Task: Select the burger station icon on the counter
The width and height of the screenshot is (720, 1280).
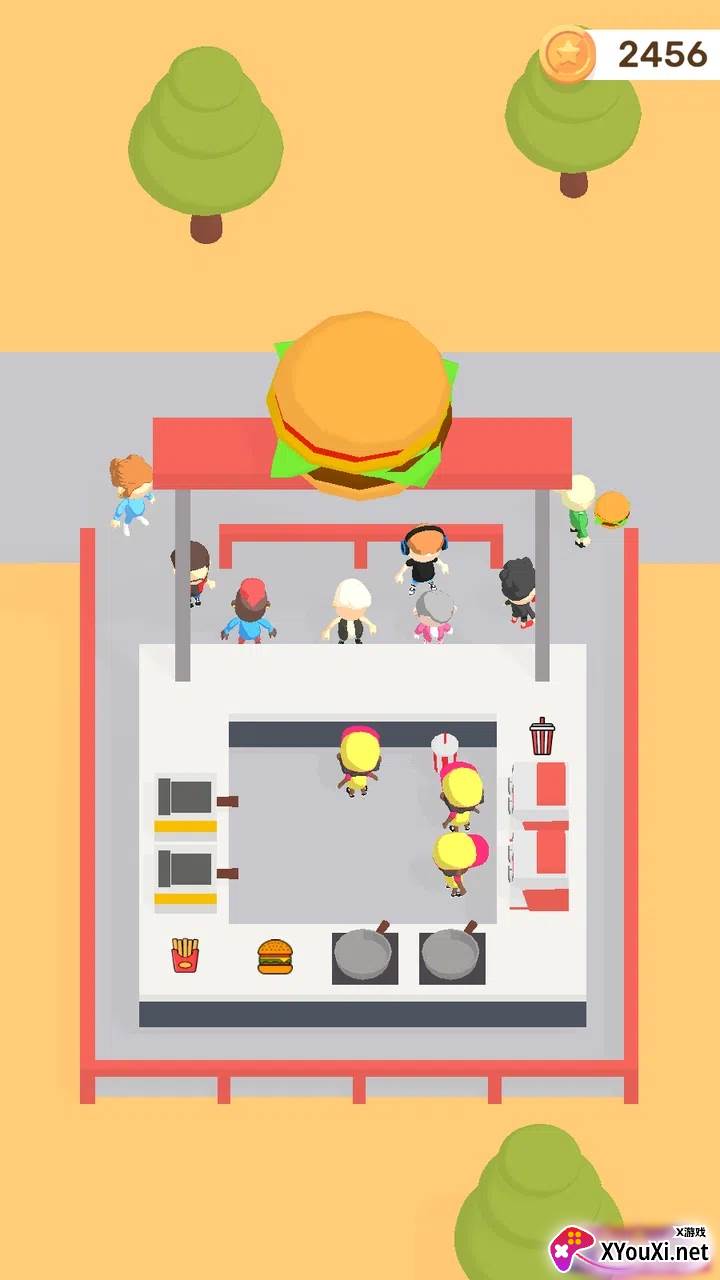Action: click(x=276, y=957)
